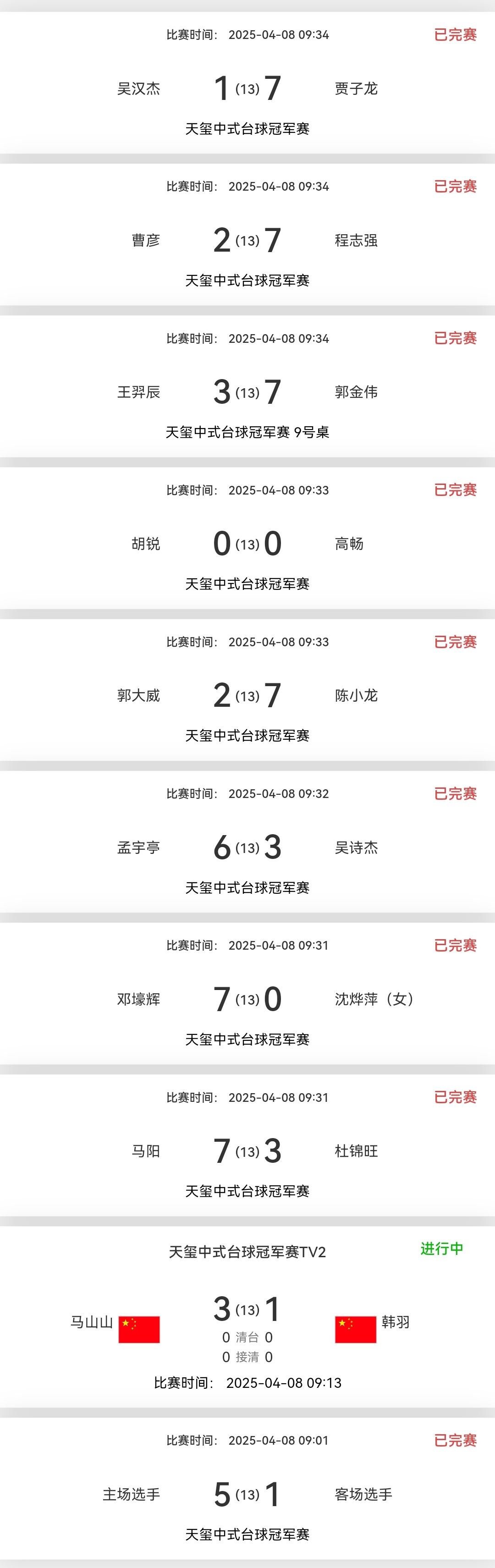
Task: Open the 主场选手 vs 客场选手 match
Action: click(x=247, y=1494)
